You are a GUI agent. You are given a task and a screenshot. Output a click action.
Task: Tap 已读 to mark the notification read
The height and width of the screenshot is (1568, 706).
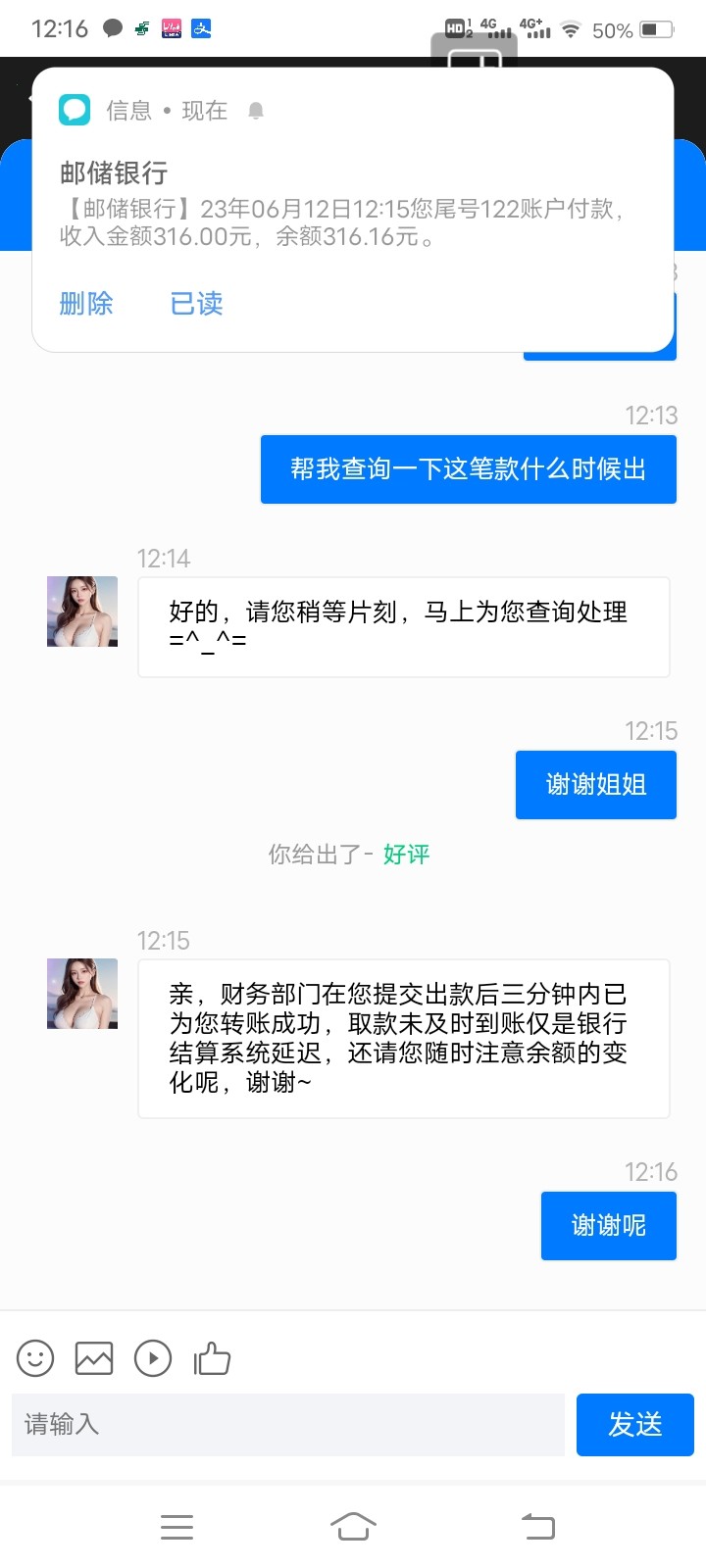click(195, 304)
